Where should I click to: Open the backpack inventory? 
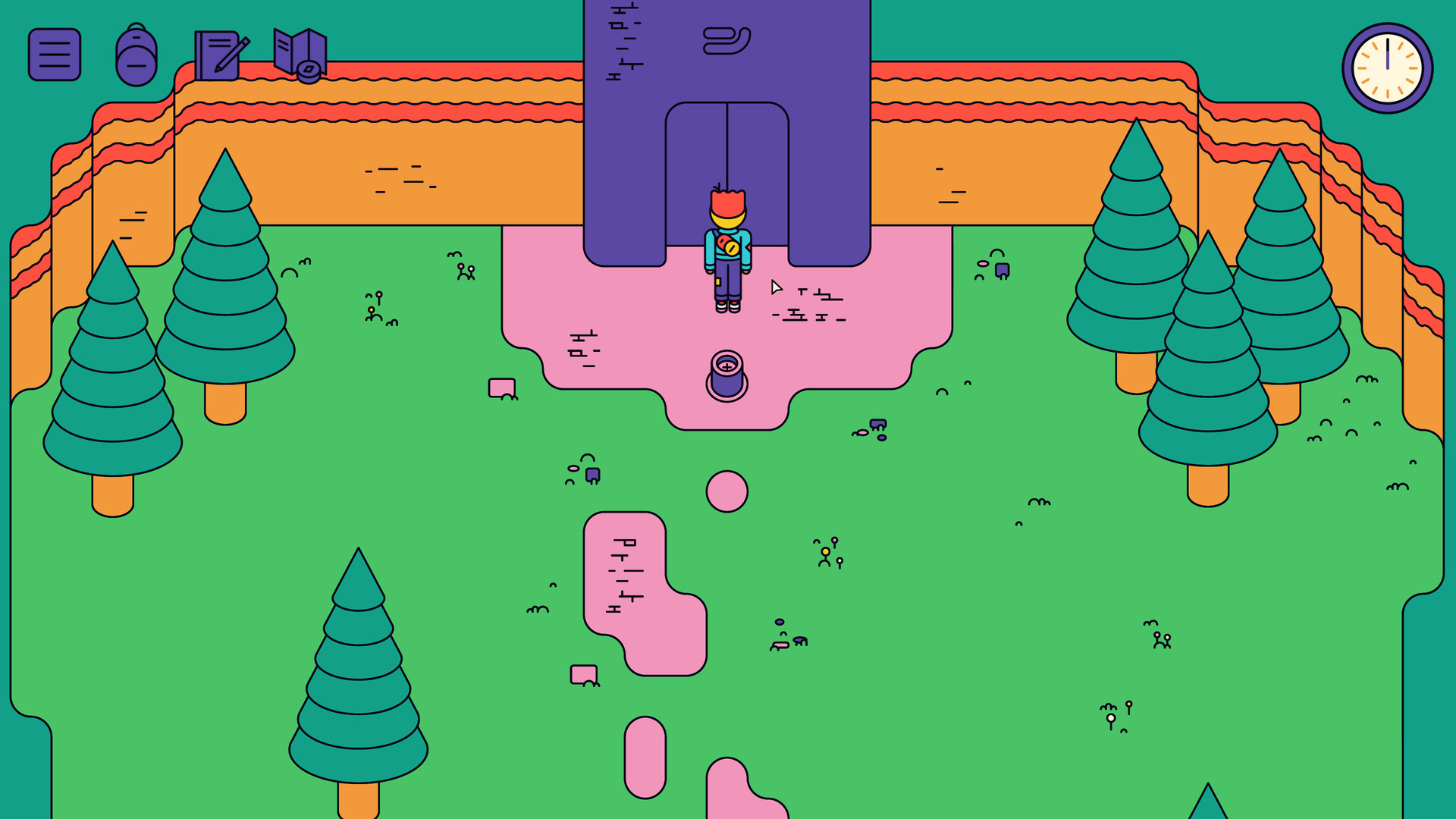click(x=136, y=56)
